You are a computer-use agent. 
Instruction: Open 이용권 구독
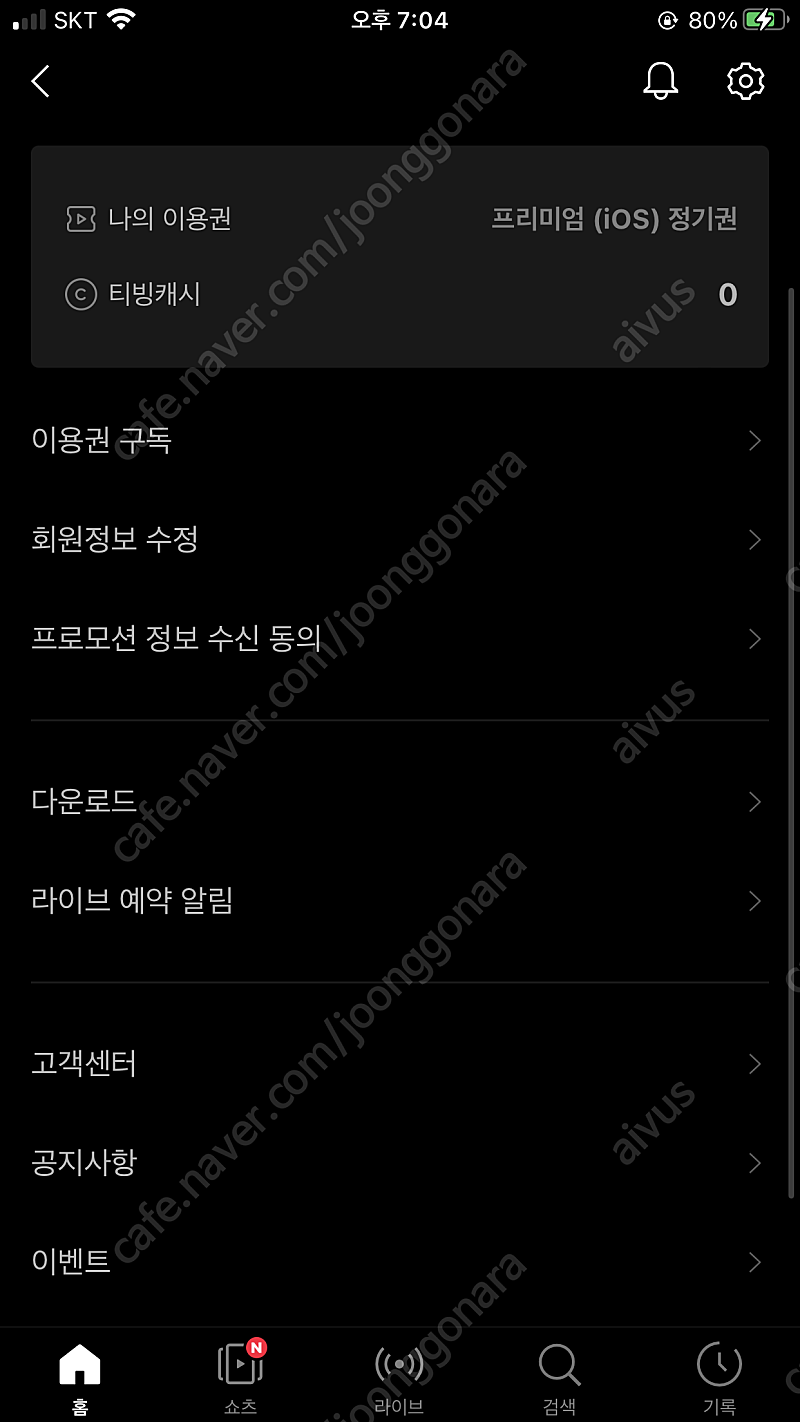(400, 441)
